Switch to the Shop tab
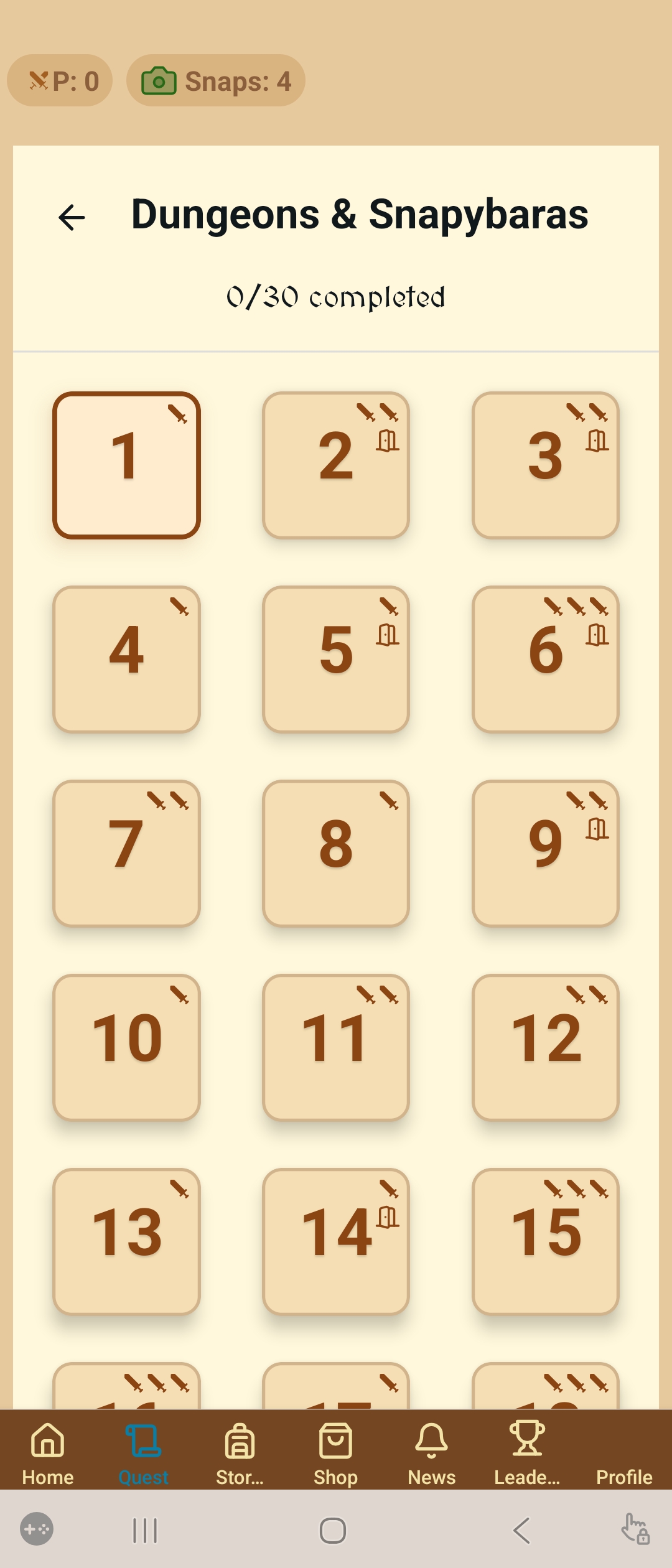Viewport: 672px width, 1568px height. point(335,1454)
